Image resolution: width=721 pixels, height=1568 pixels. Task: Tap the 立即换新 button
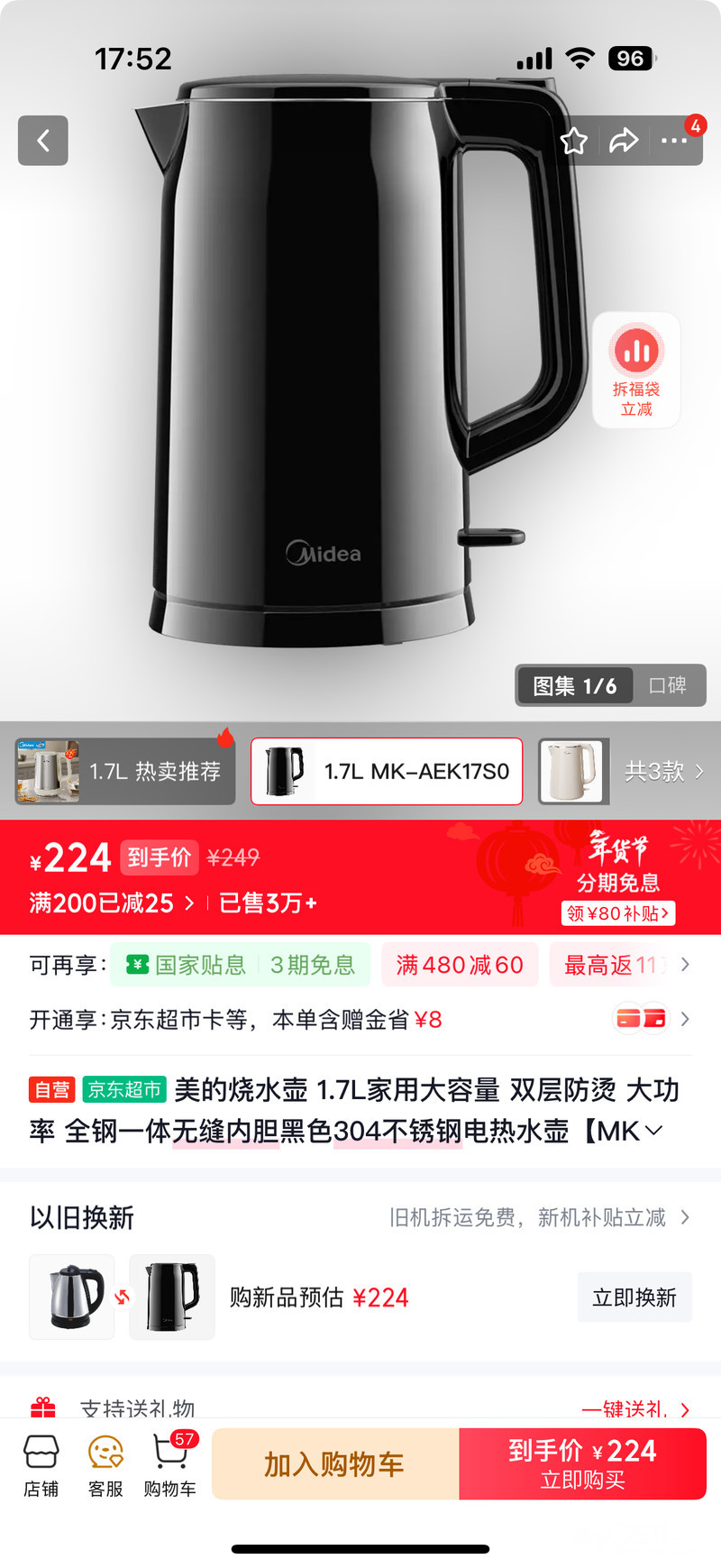[x=634, y=1297]
